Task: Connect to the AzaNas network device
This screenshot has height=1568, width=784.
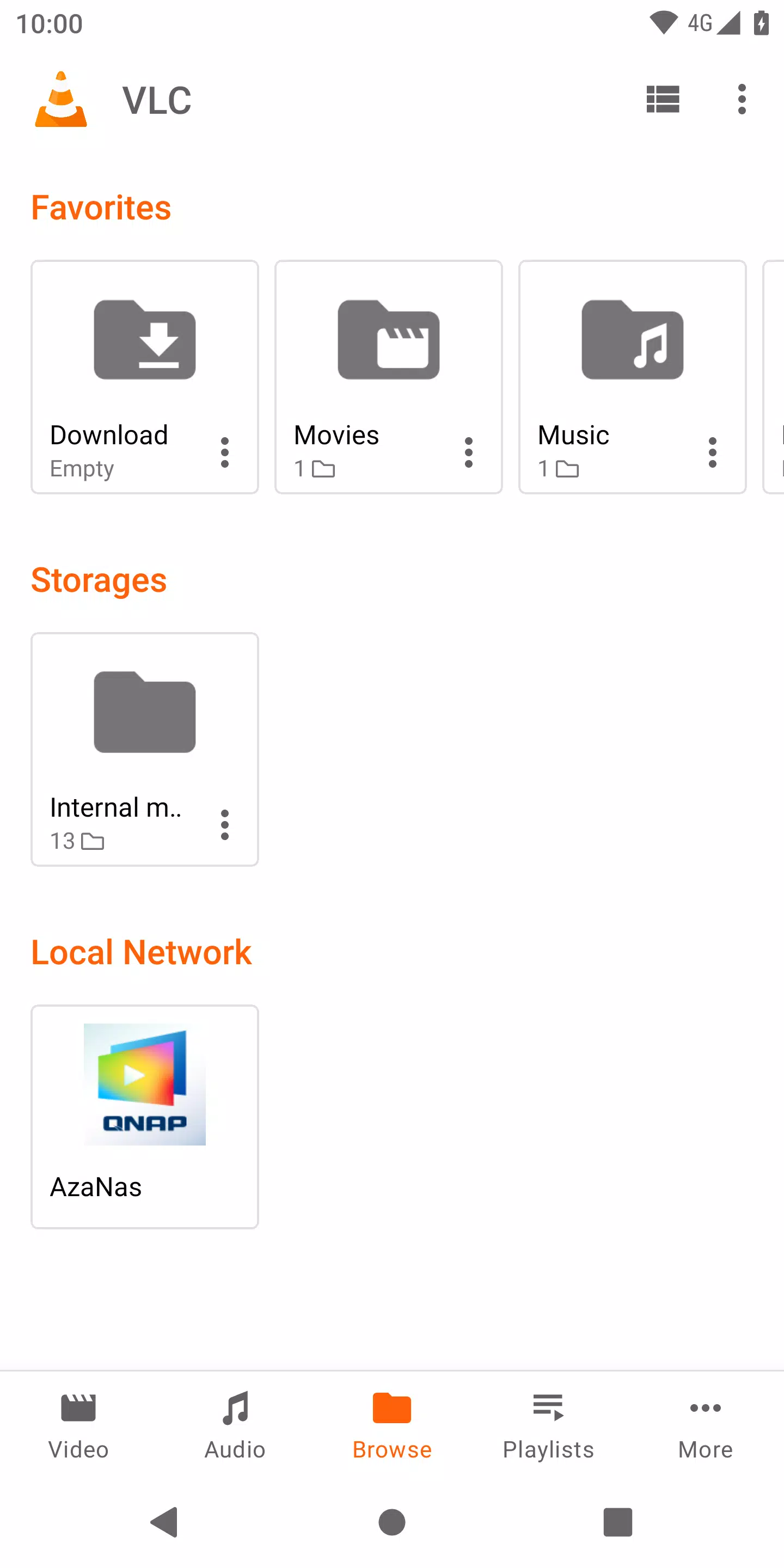Action: click(144, 1115)
